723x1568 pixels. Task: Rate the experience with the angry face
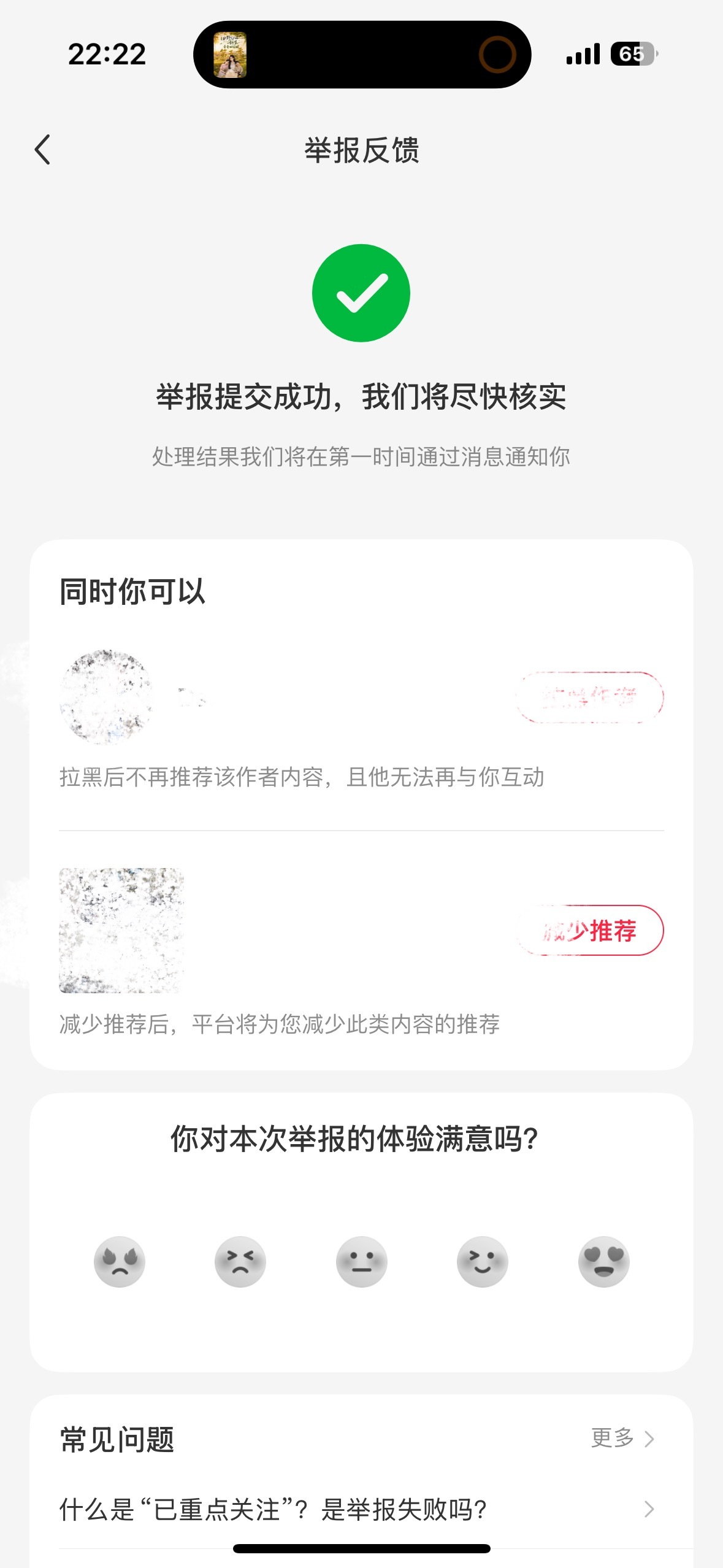pos(120,1261)
